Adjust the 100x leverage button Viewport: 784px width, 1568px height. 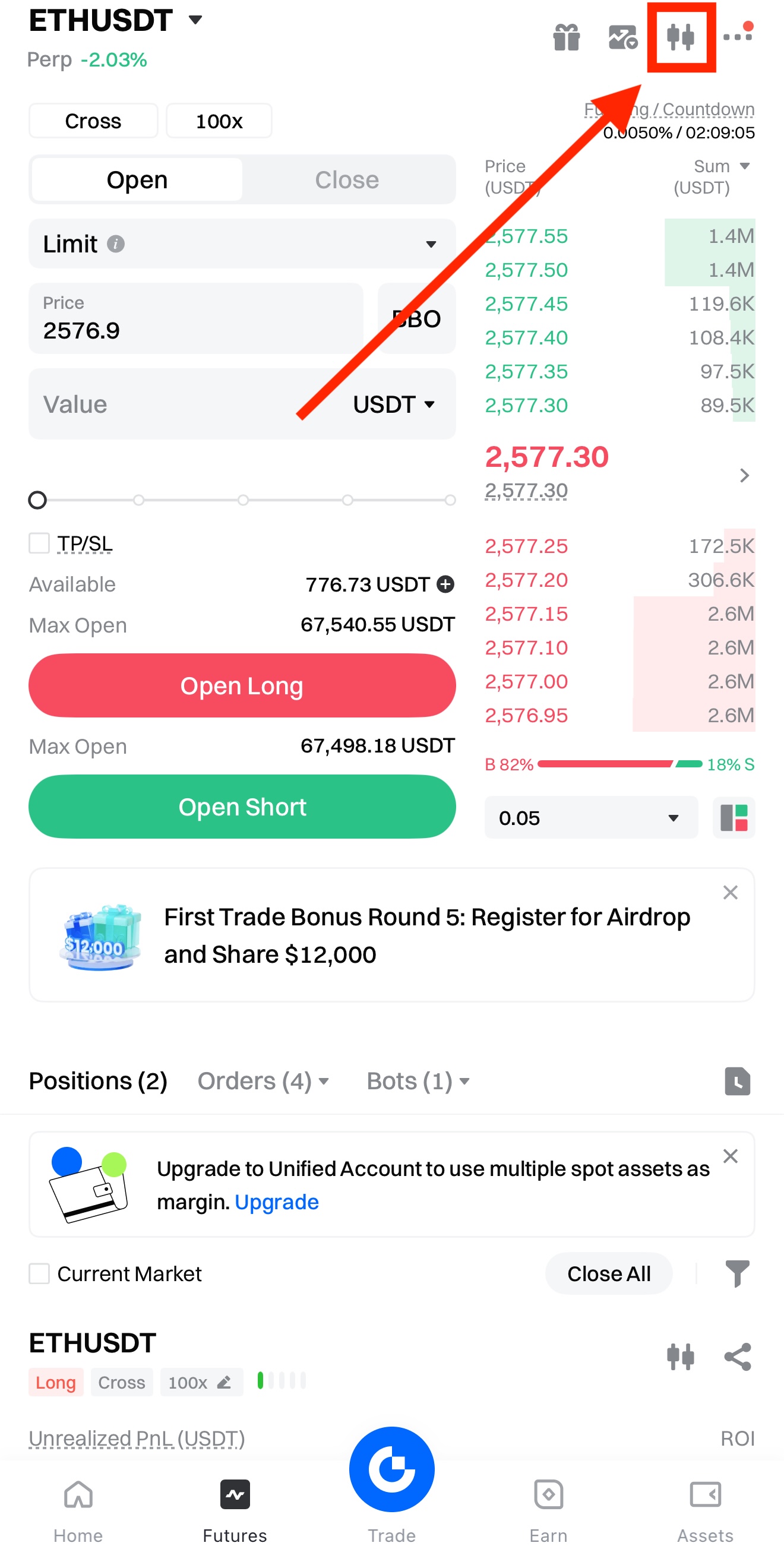click(x=219, y=121)
